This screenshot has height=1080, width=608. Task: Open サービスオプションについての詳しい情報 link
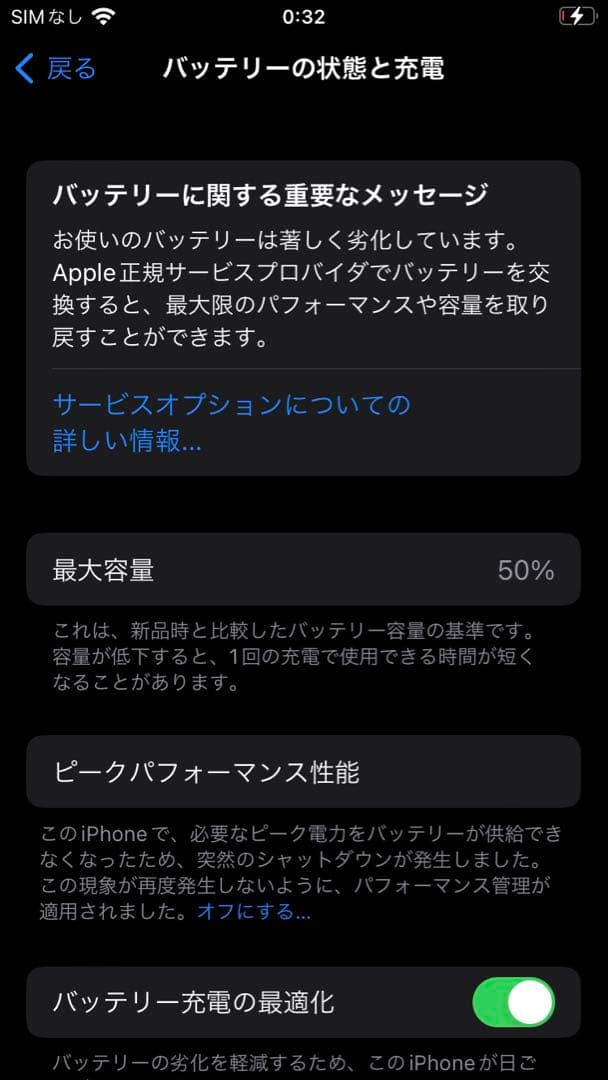pyautogui.click(x=231, y=423)
